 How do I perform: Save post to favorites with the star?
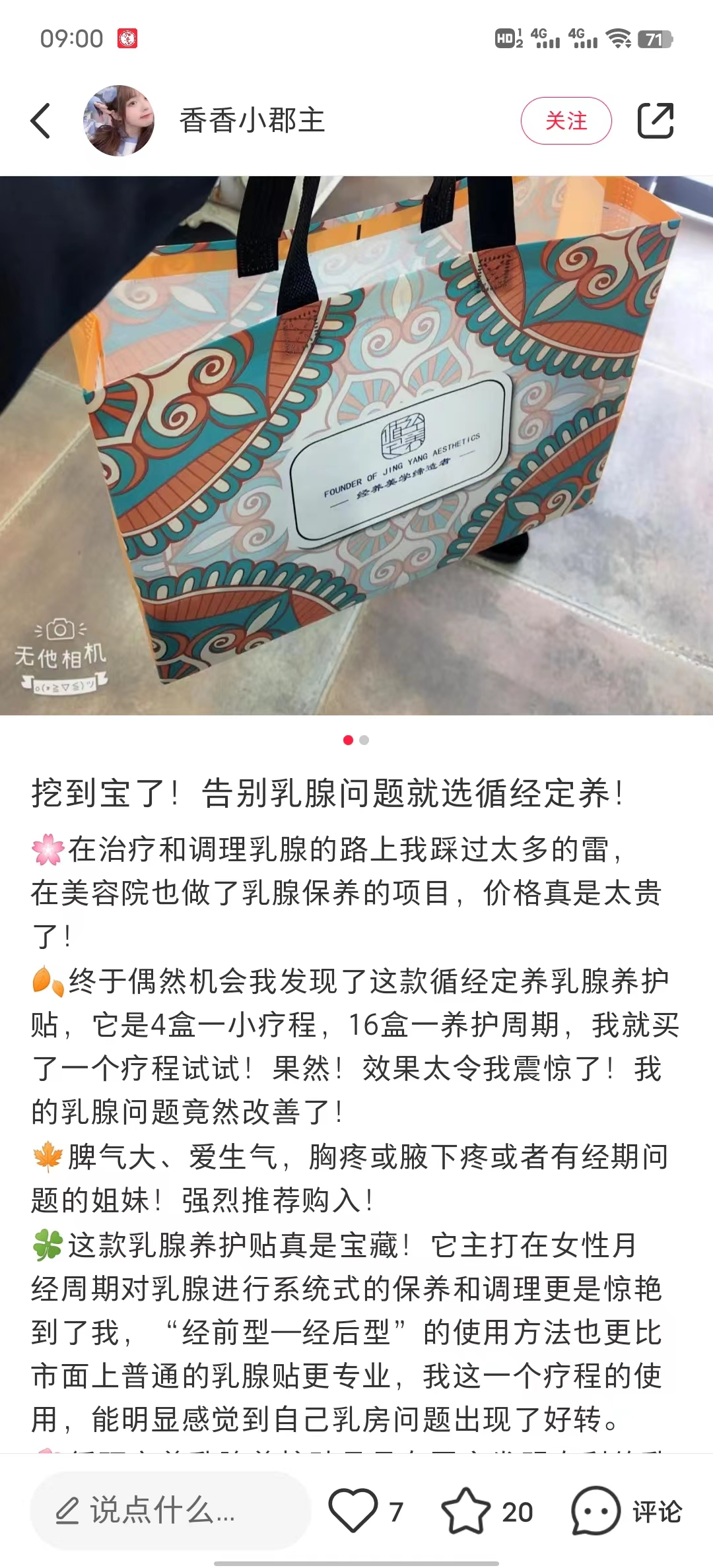466,1511
